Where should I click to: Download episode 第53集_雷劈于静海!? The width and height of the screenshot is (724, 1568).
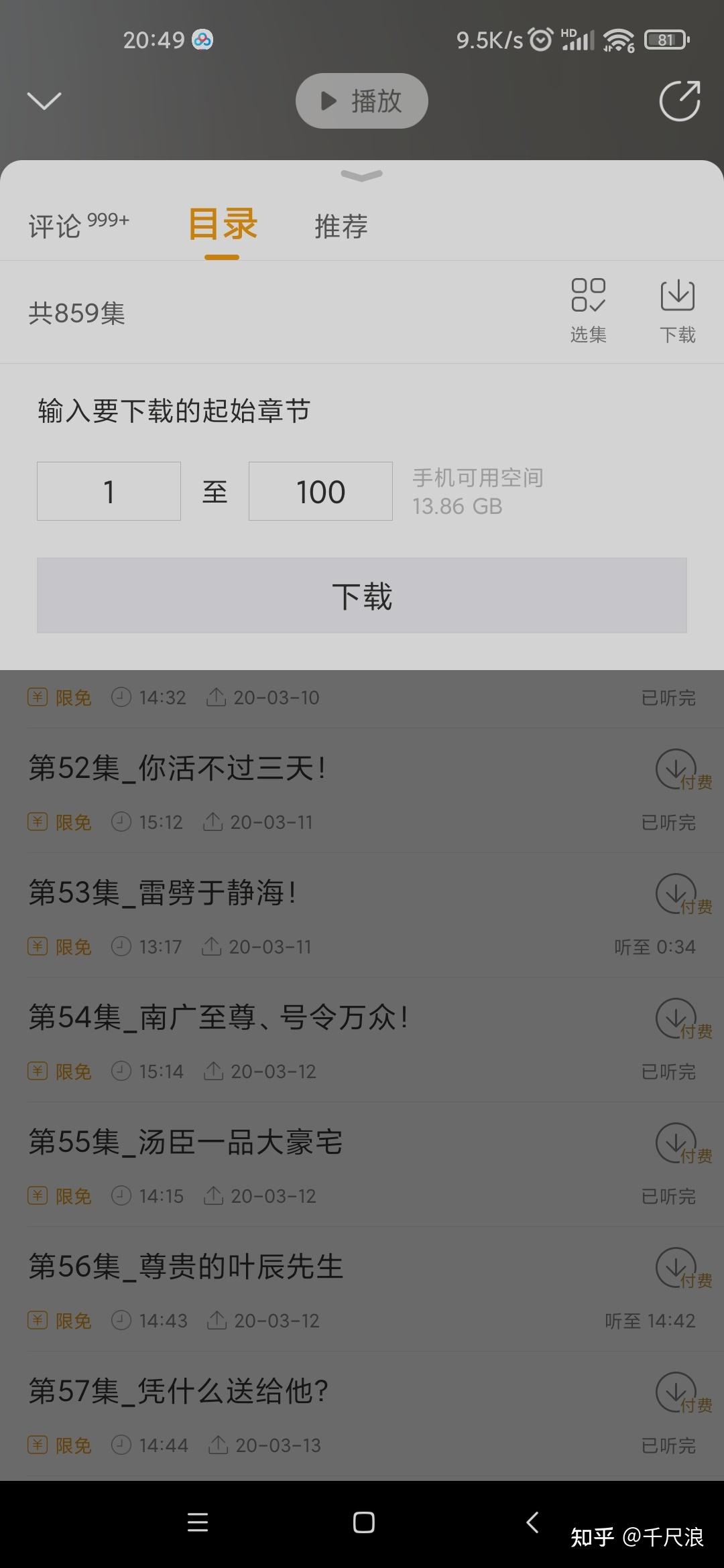coord(676,893)
